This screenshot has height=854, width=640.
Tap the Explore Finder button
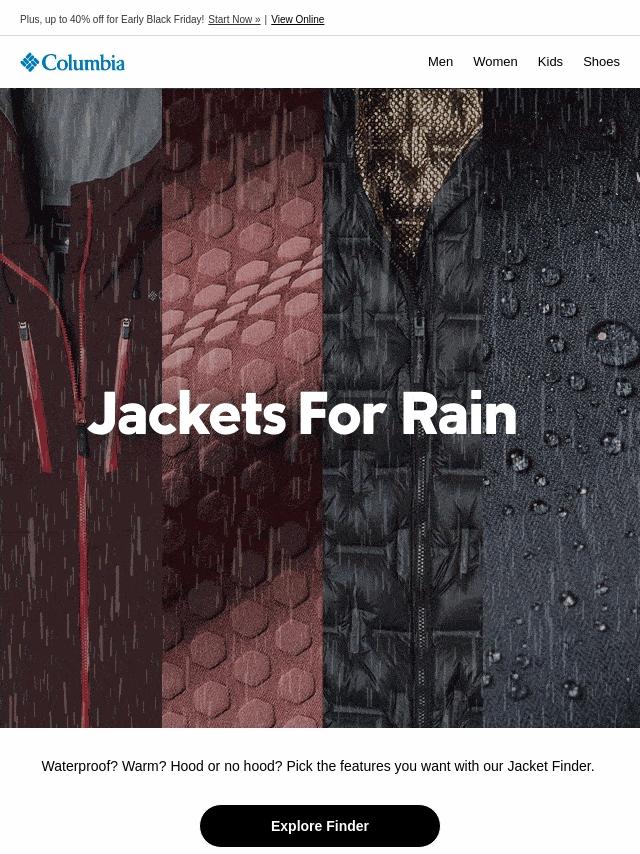pyautogui.click(x=320, y=826)
